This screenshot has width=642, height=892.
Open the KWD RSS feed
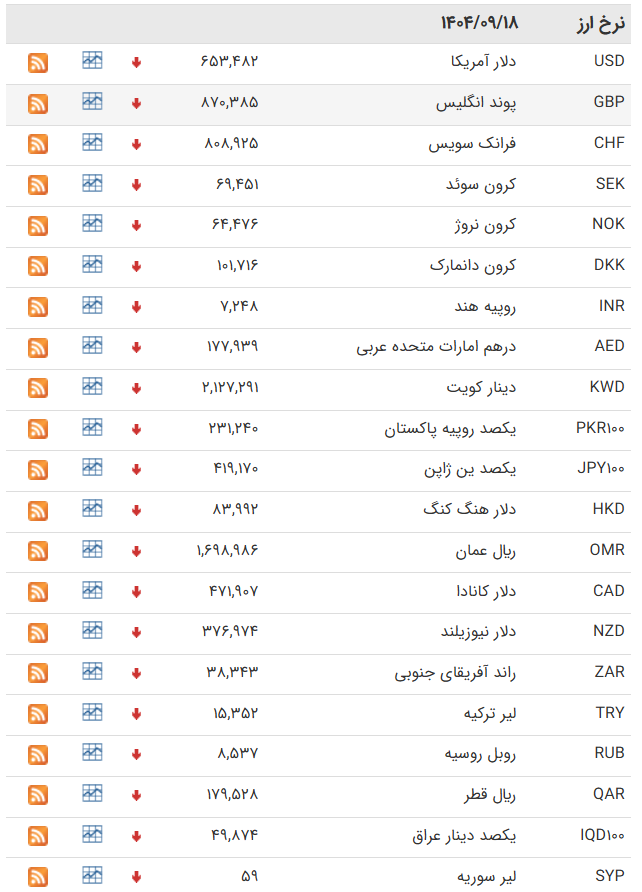click(x=38, y=388)
